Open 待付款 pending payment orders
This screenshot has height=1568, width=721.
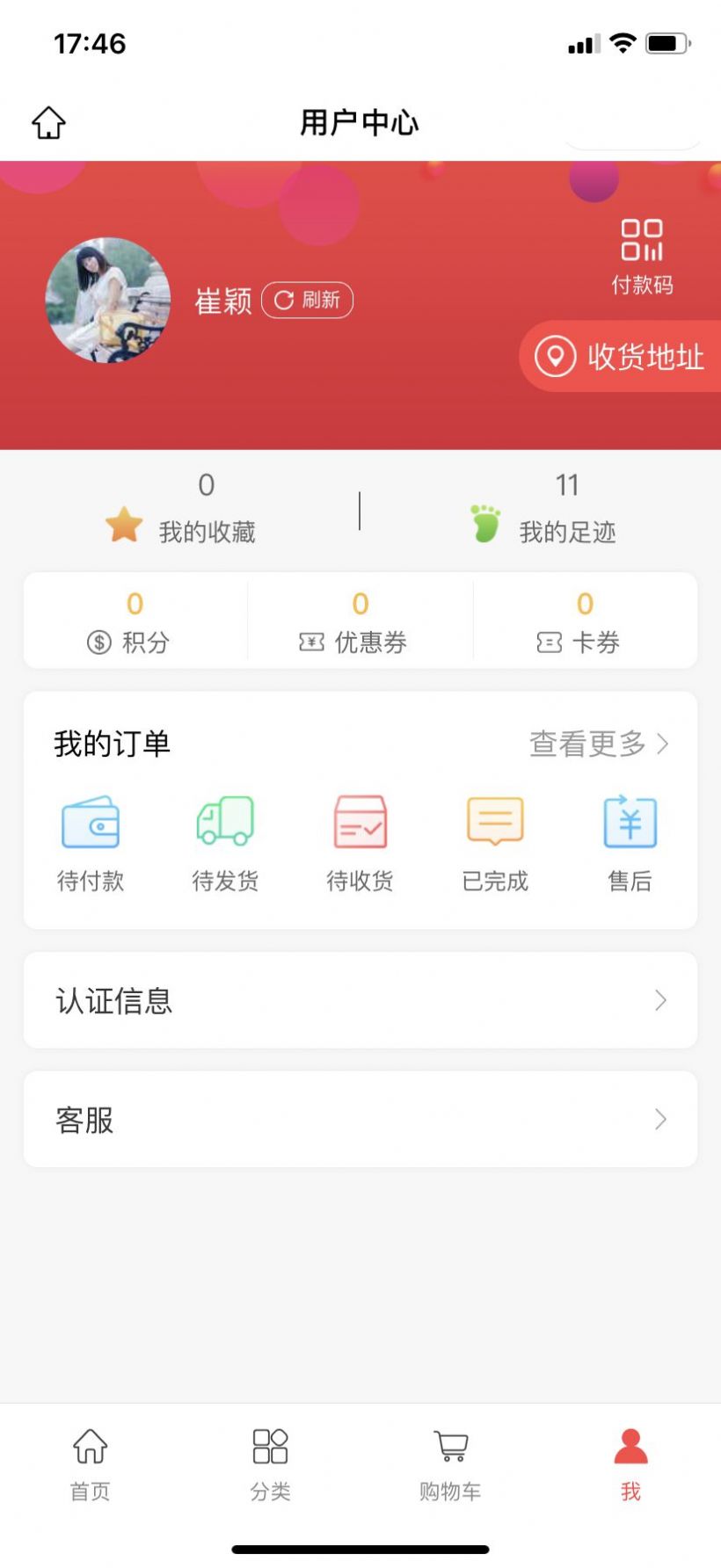coord(91,839)
